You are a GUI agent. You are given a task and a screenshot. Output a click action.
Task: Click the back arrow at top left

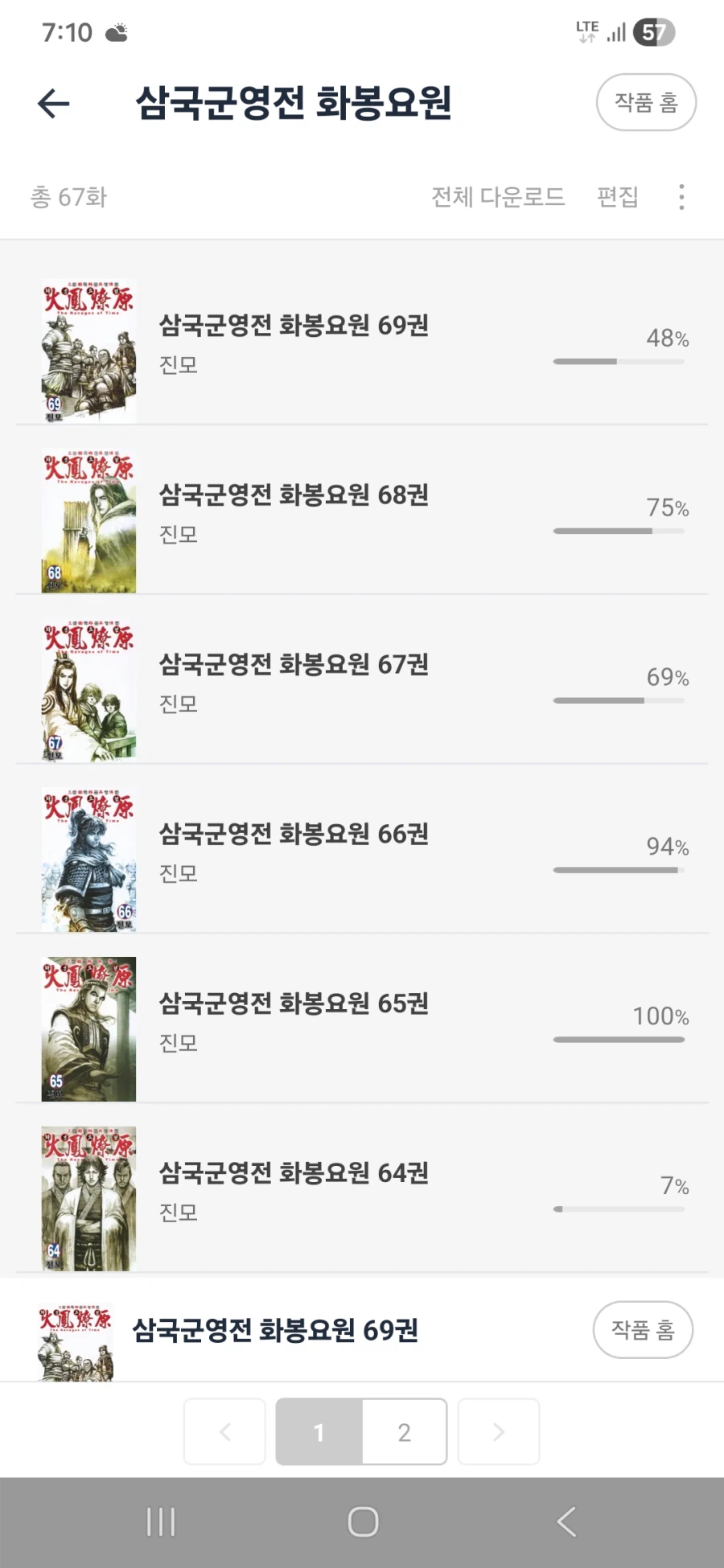point(52,104)
